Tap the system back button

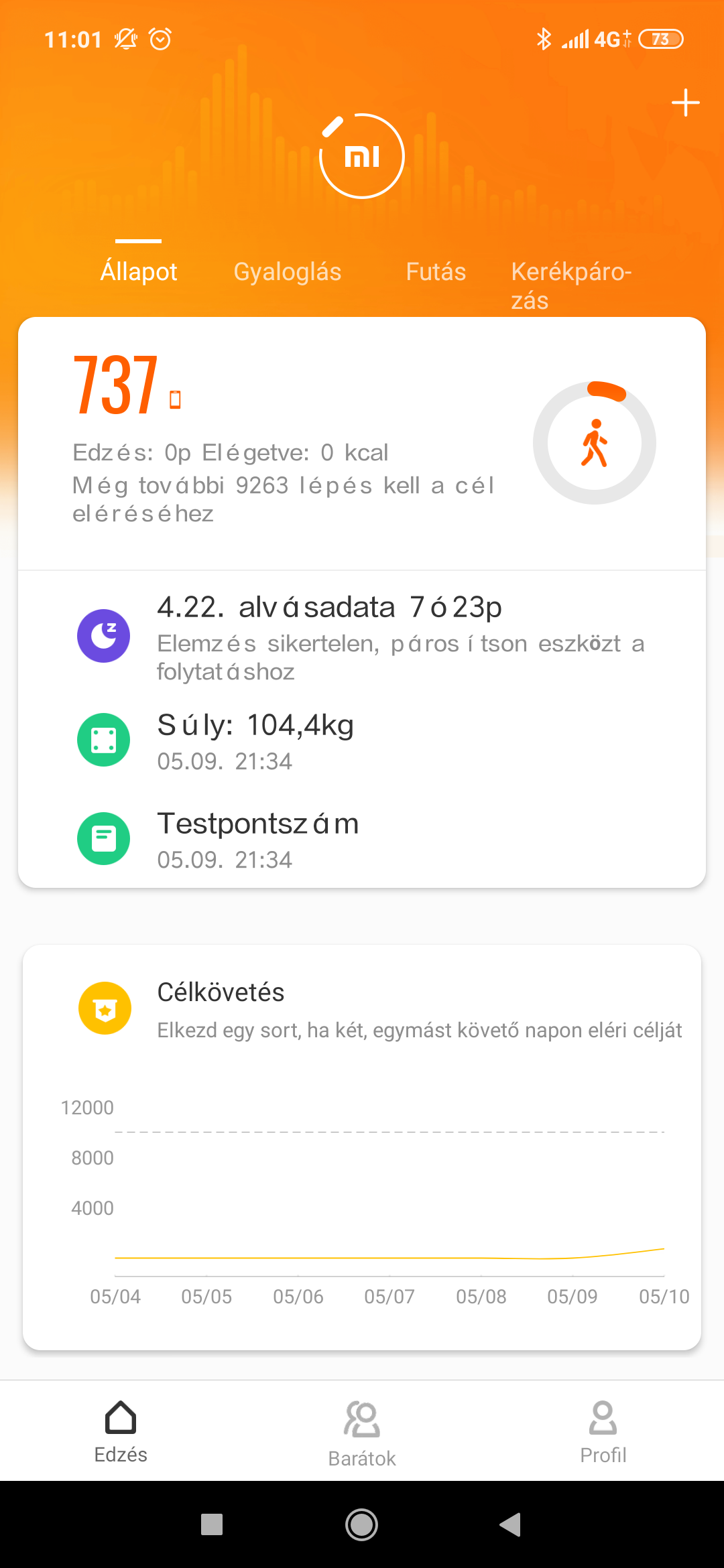click(x=511, y=1524)
